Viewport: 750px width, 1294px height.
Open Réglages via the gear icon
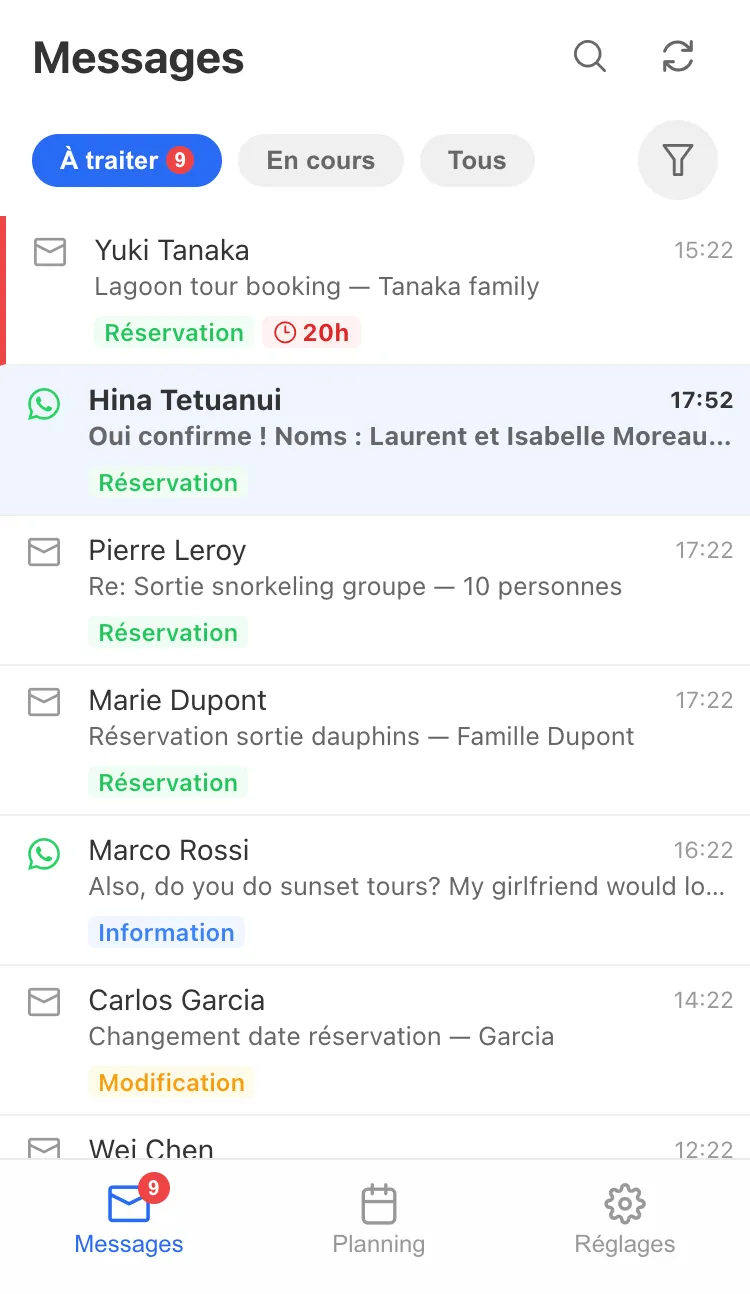[624, 1203]
